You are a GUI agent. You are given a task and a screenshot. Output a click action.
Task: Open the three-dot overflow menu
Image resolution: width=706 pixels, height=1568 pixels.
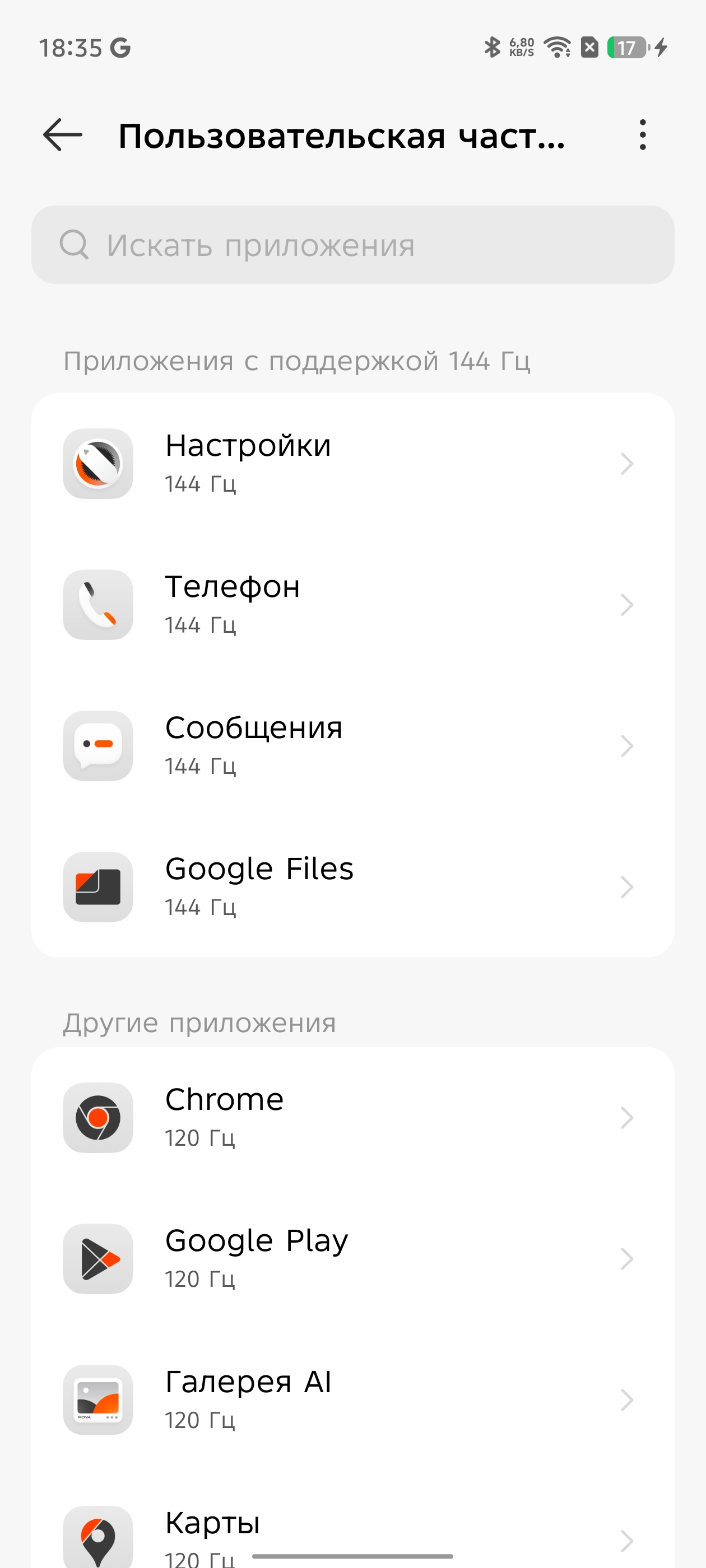coord(642,134)
